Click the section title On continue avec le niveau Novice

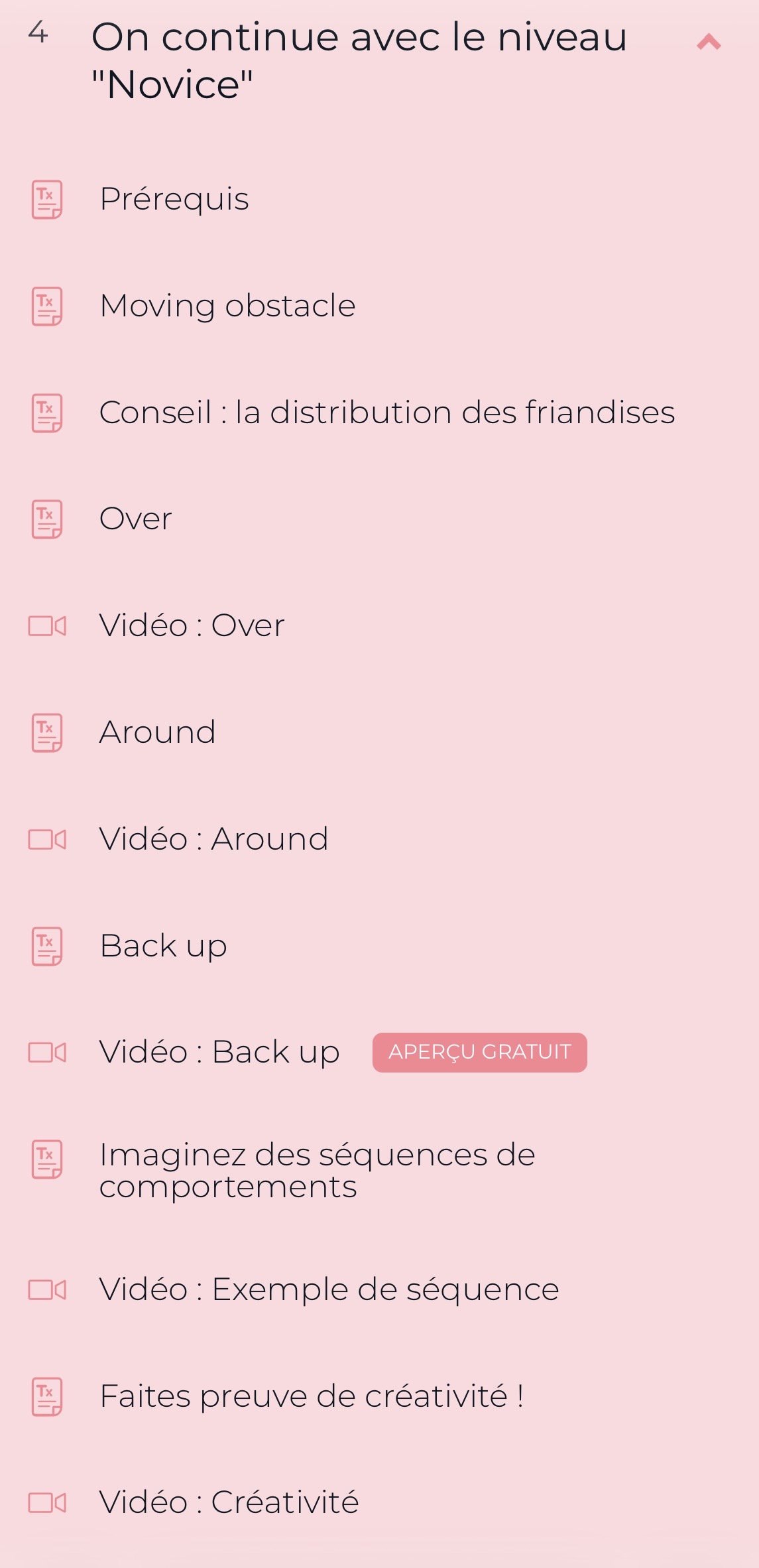(x=358, y=60)
